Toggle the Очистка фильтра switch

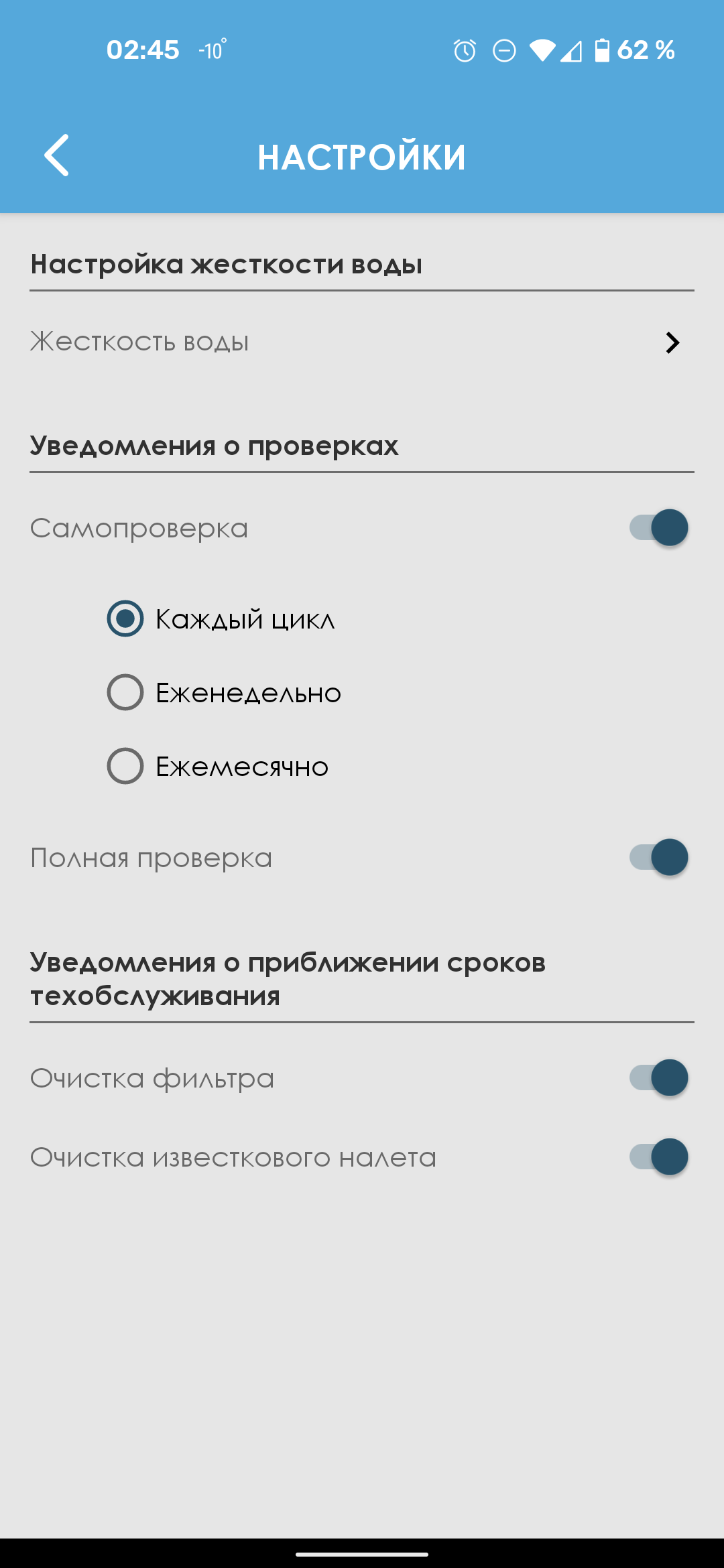[x=659, y=1077]
